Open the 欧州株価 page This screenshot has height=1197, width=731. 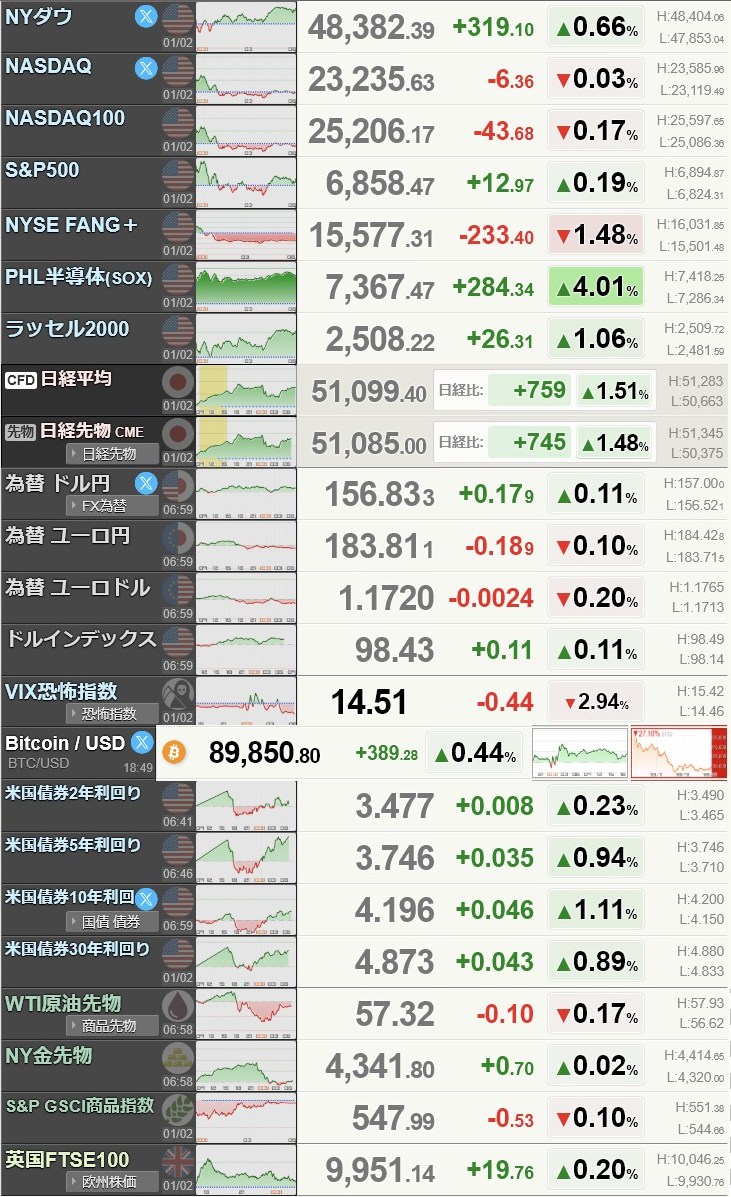111,1181
